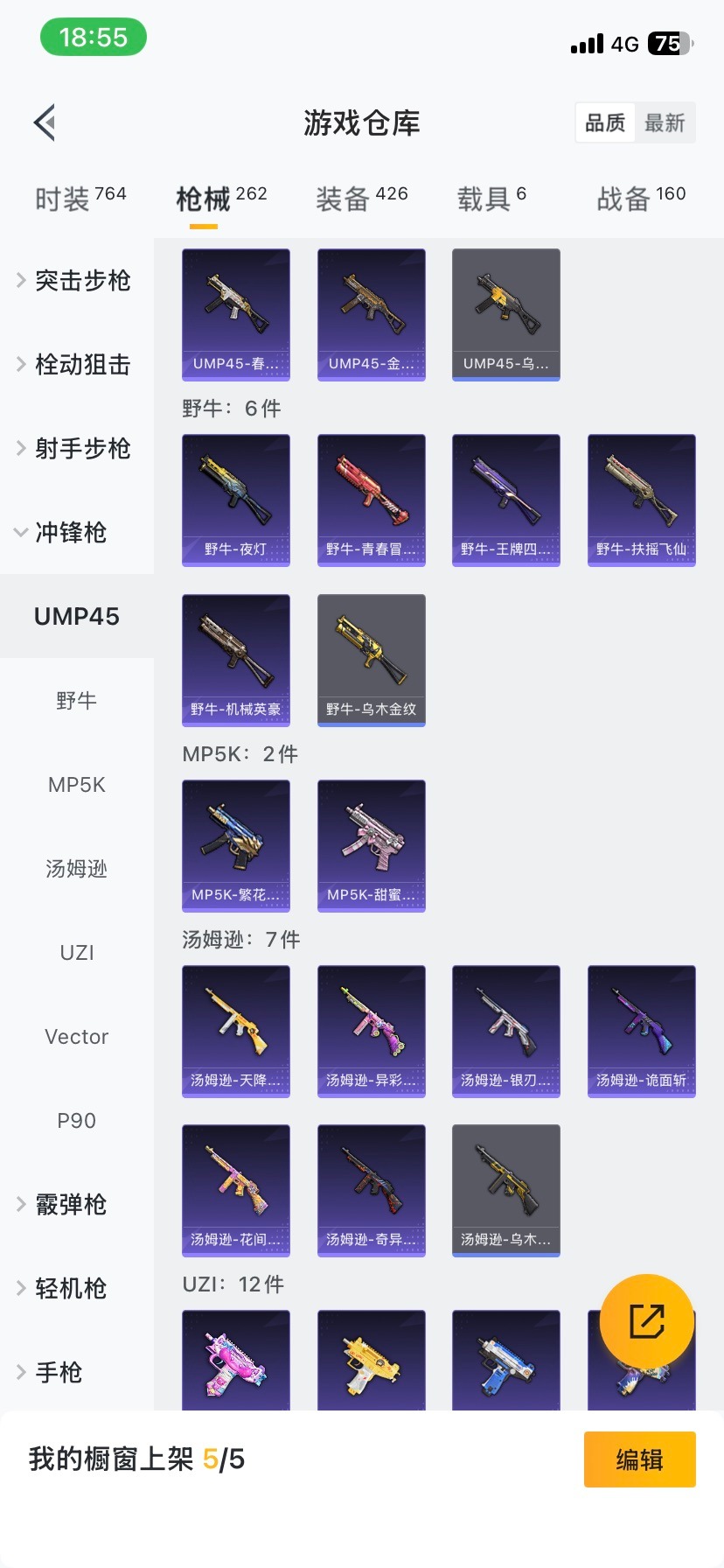Open the 汤姆逊-天降 golden skin
Image resolution: width=724 pixels, height=1568 pixels.
pos(235,1031)
